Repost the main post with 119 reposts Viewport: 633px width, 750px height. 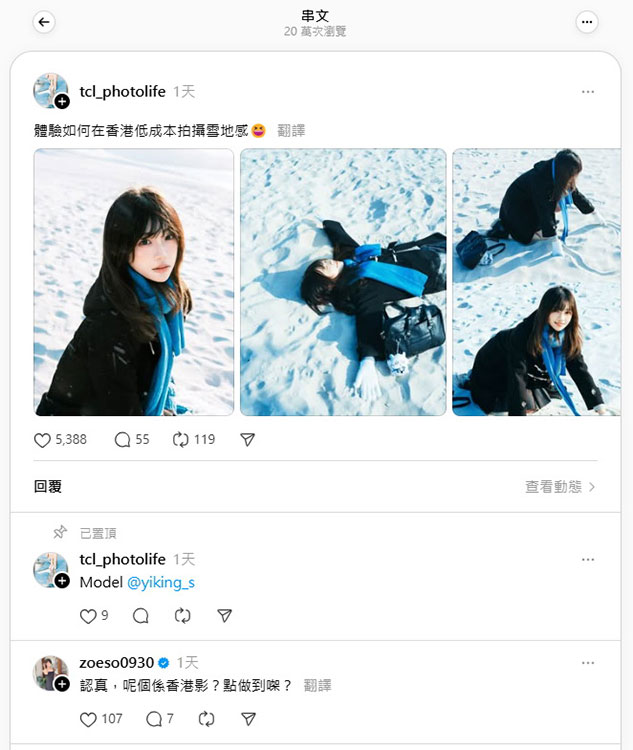[182, 439]
